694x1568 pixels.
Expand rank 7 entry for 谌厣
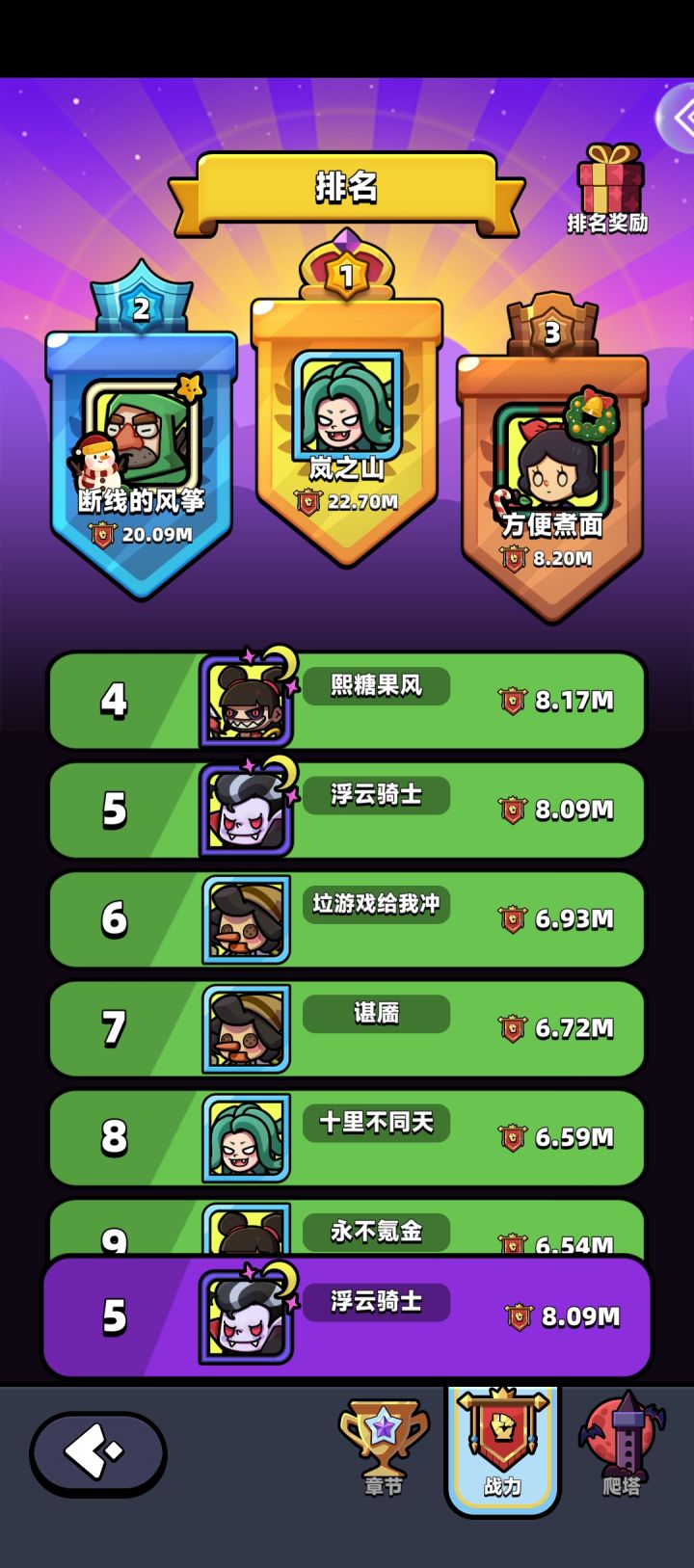(347, 1029)
